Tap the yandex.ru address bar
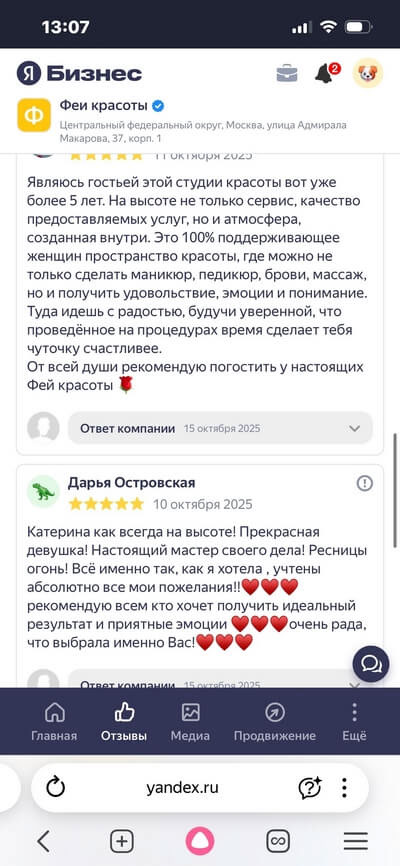The image size is (400, 866). [183, 788]
